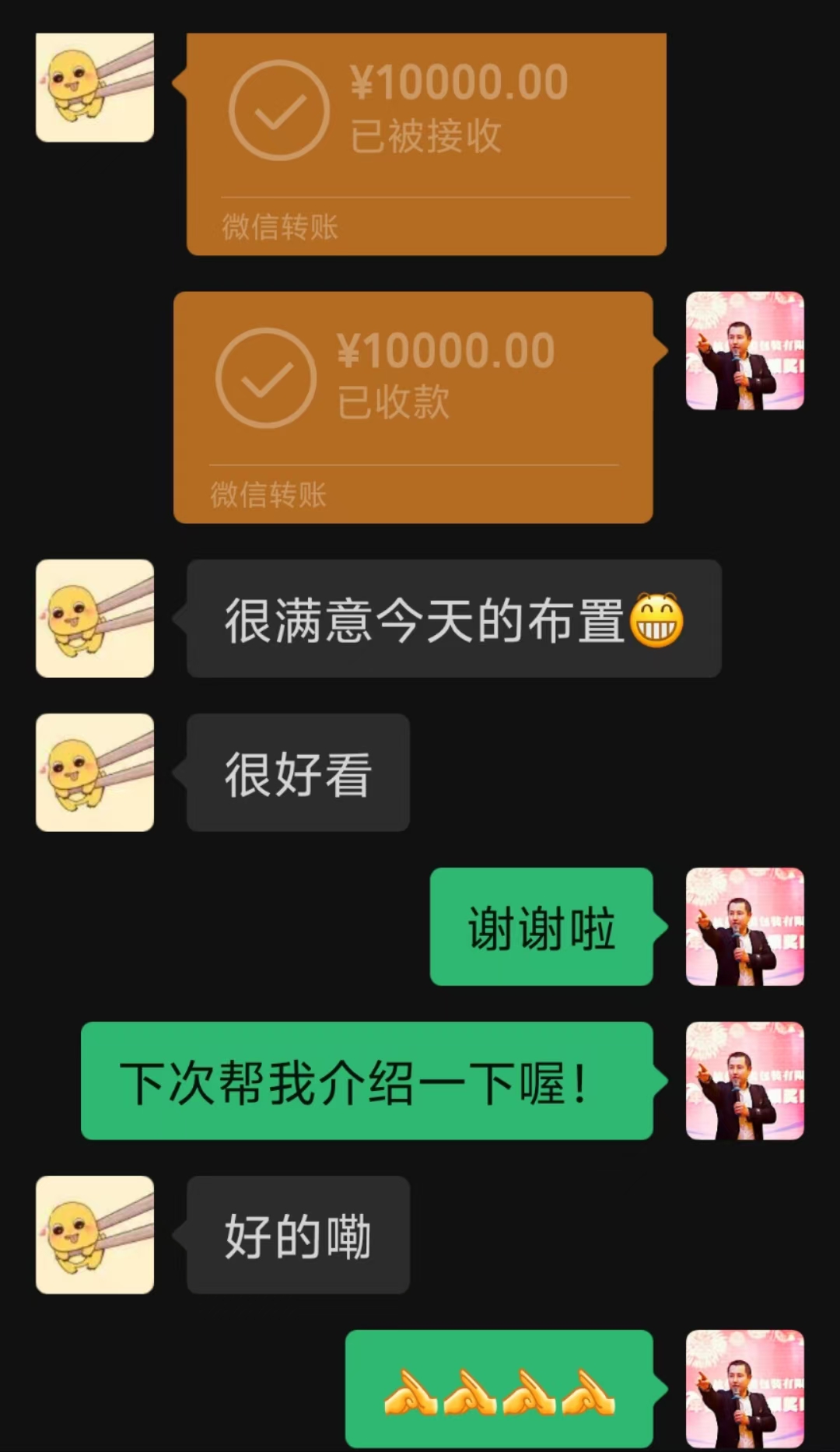Tap the avatar next to 下次帮我介绍一下喔
The image size is (840, 1452).
pyautogui.click(x=745, y=1081)
